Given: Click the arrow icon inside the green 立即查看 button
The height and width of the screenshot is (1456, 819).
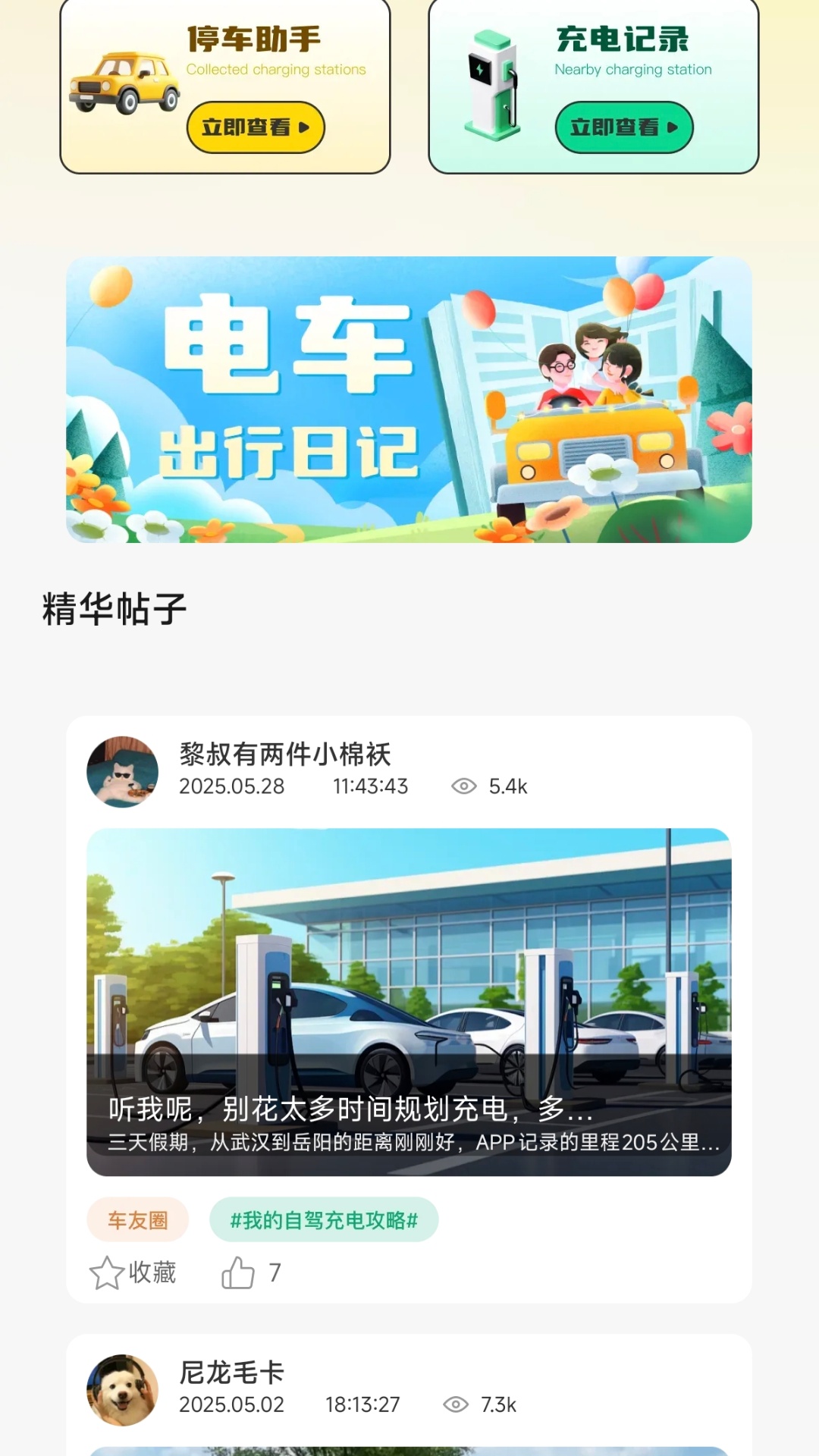Looking at the screenshot, I should click(673, 127).
